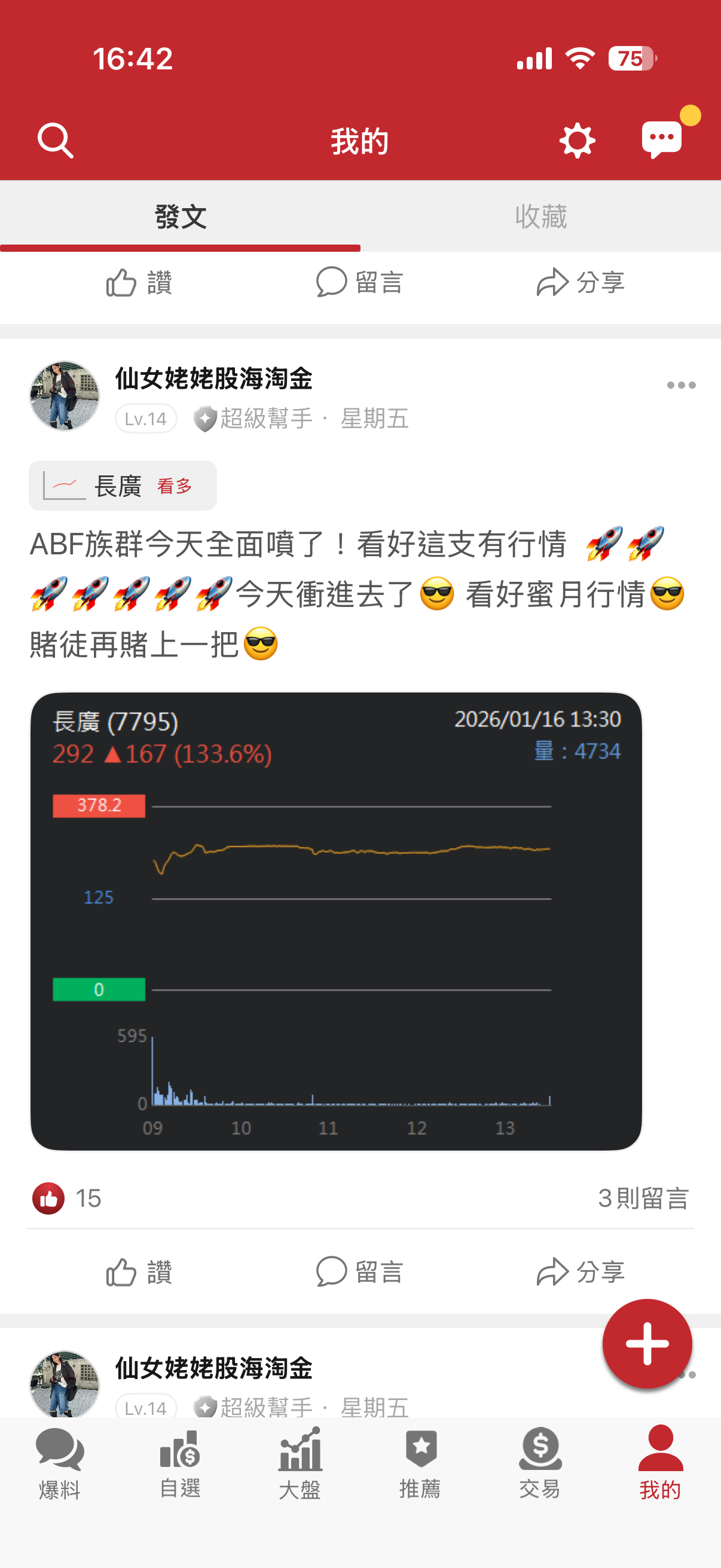721x1568 pixels.
Task: Share the 長廣 post via 分享
Action: (581, 1272)
